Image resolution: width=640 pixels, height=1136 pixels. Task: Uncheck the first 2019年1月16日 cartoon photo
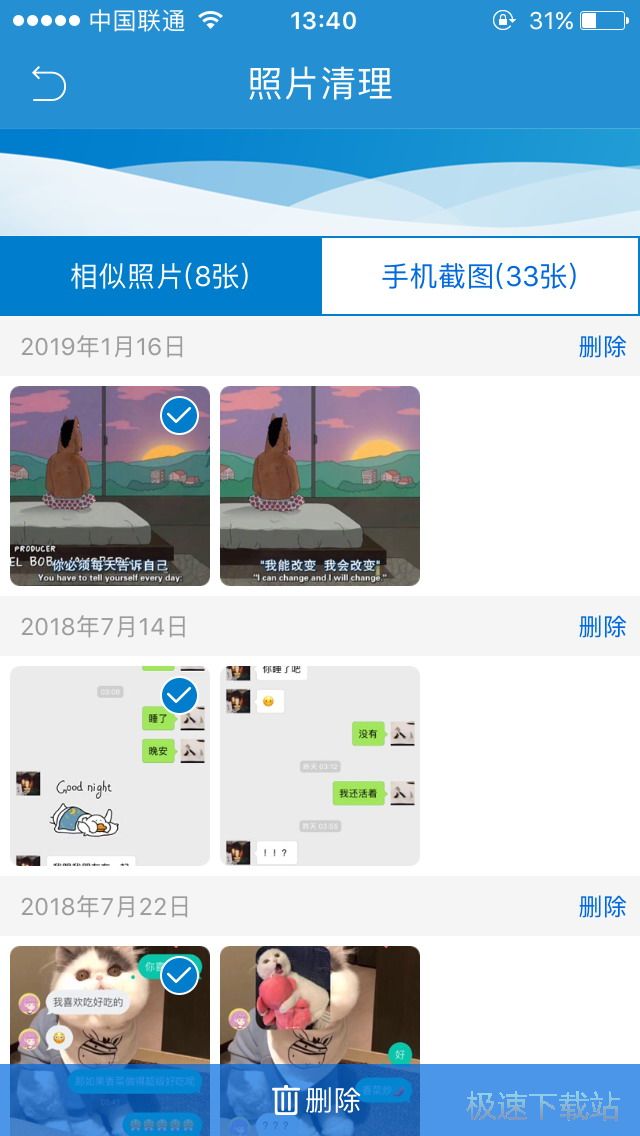tap(180, 416)
